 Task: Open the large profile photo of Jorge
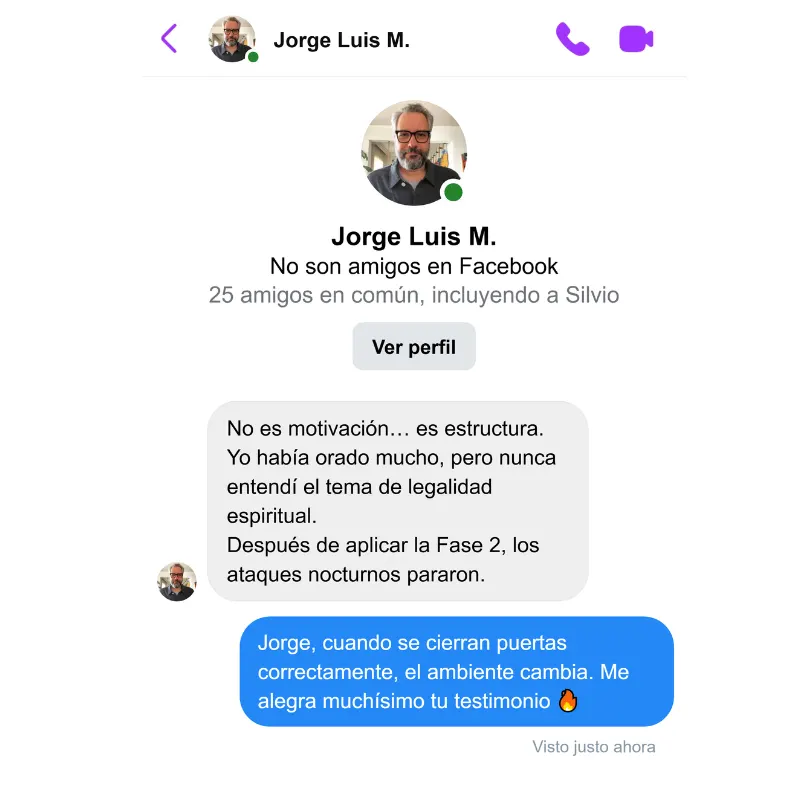[413, 153]
